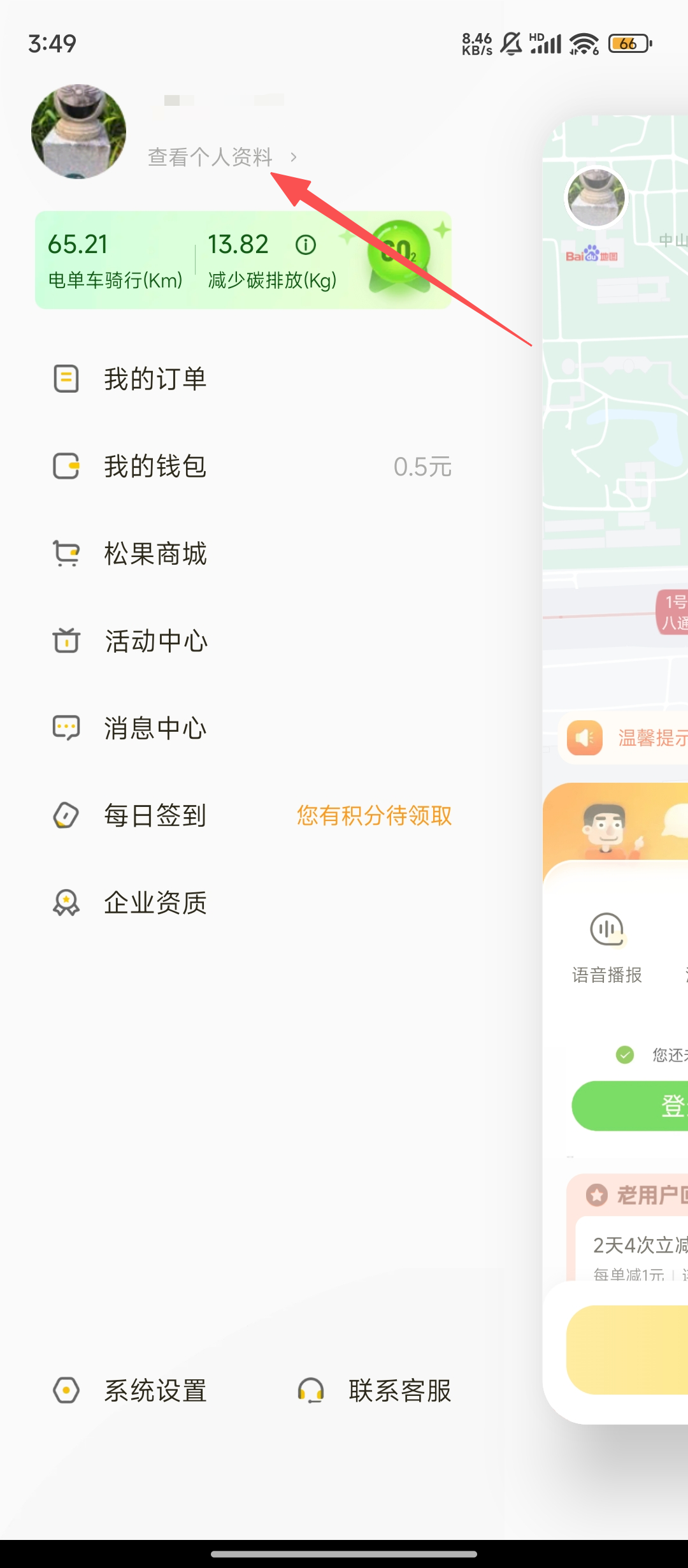Open 每日签到 daily check-in
The width and height of the screenshot is (688, 1568).
pyautogui.click(x=155, y=816)
